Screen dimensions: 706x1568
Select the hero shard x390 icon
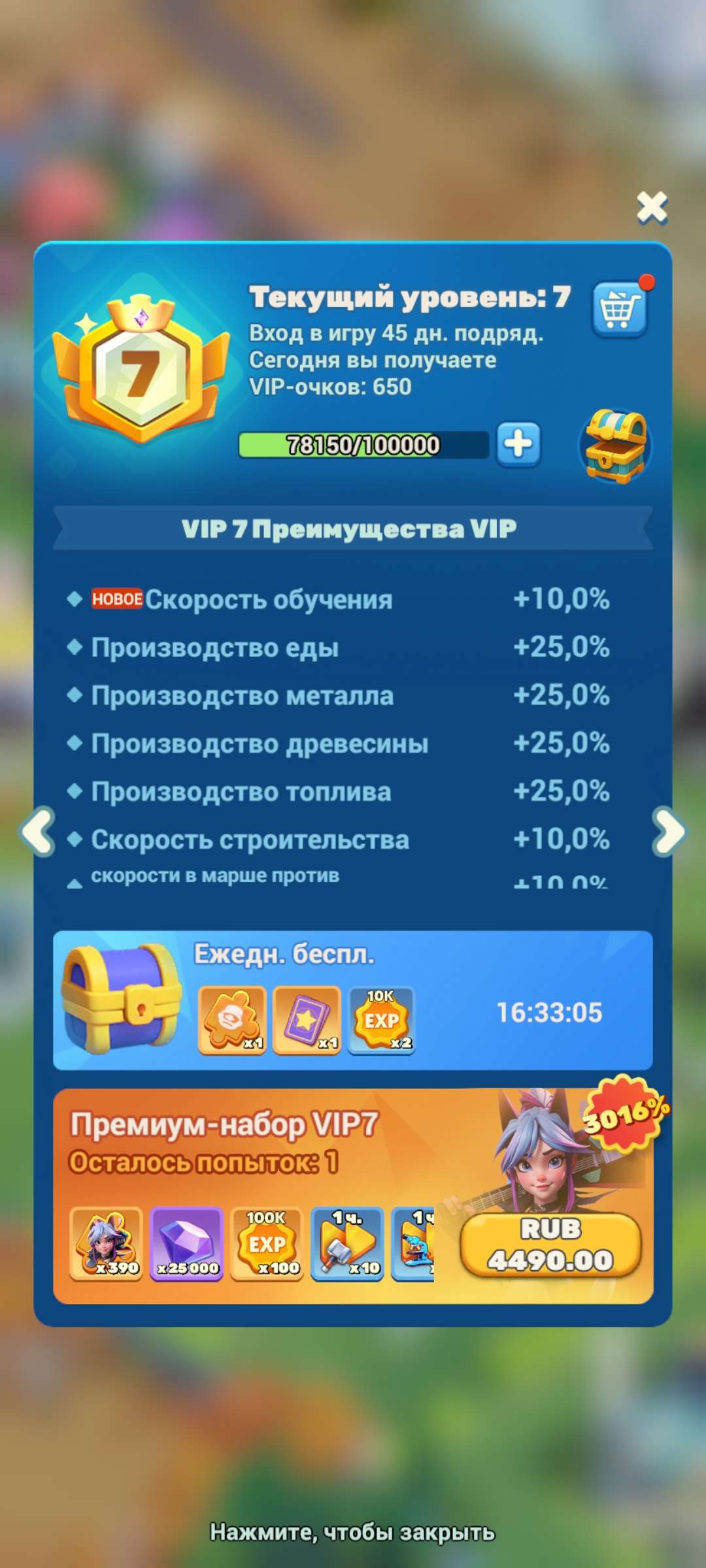point(108,1240)
